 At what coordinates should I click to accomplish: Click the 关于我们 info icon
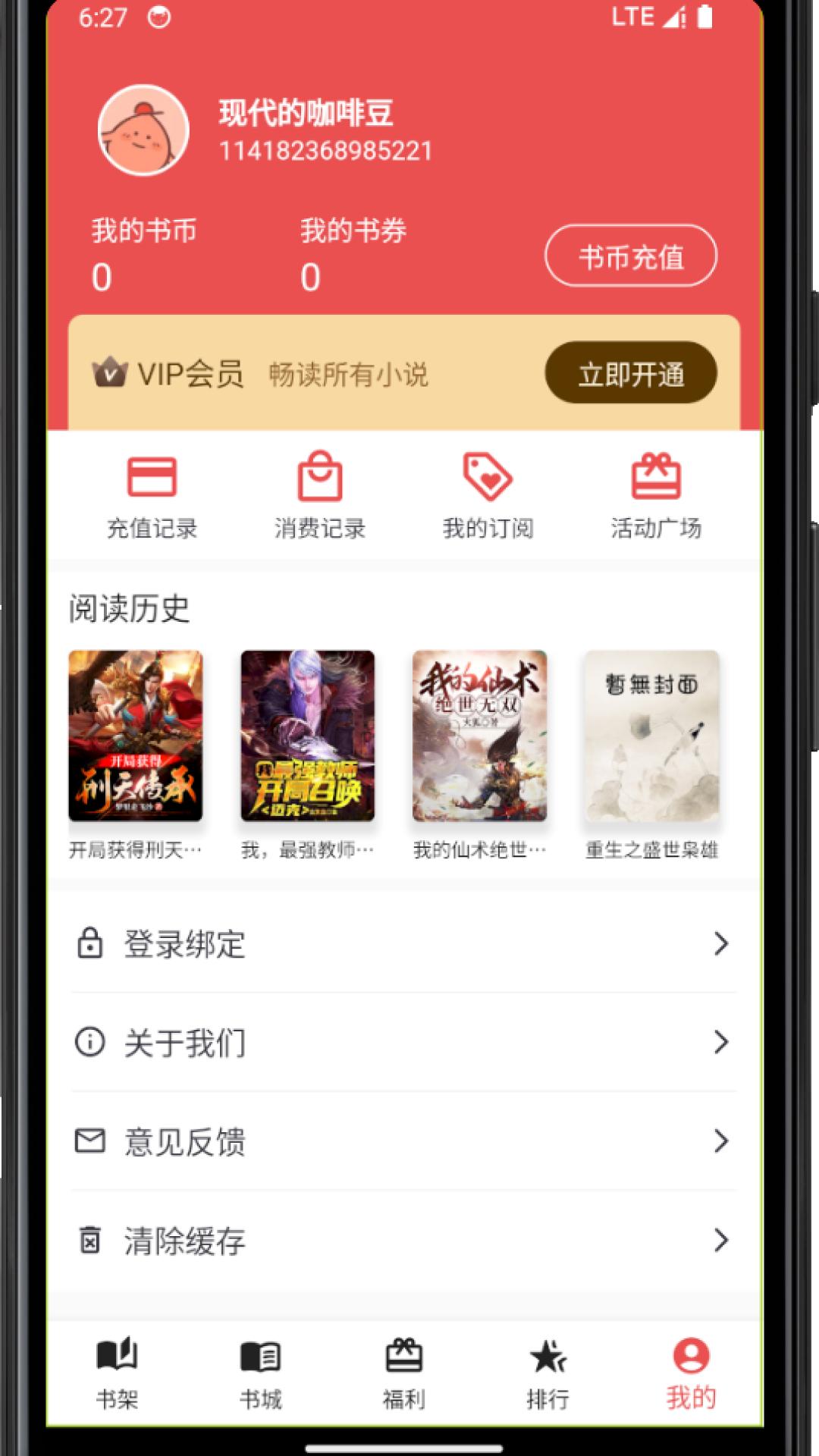point(89,1043)
